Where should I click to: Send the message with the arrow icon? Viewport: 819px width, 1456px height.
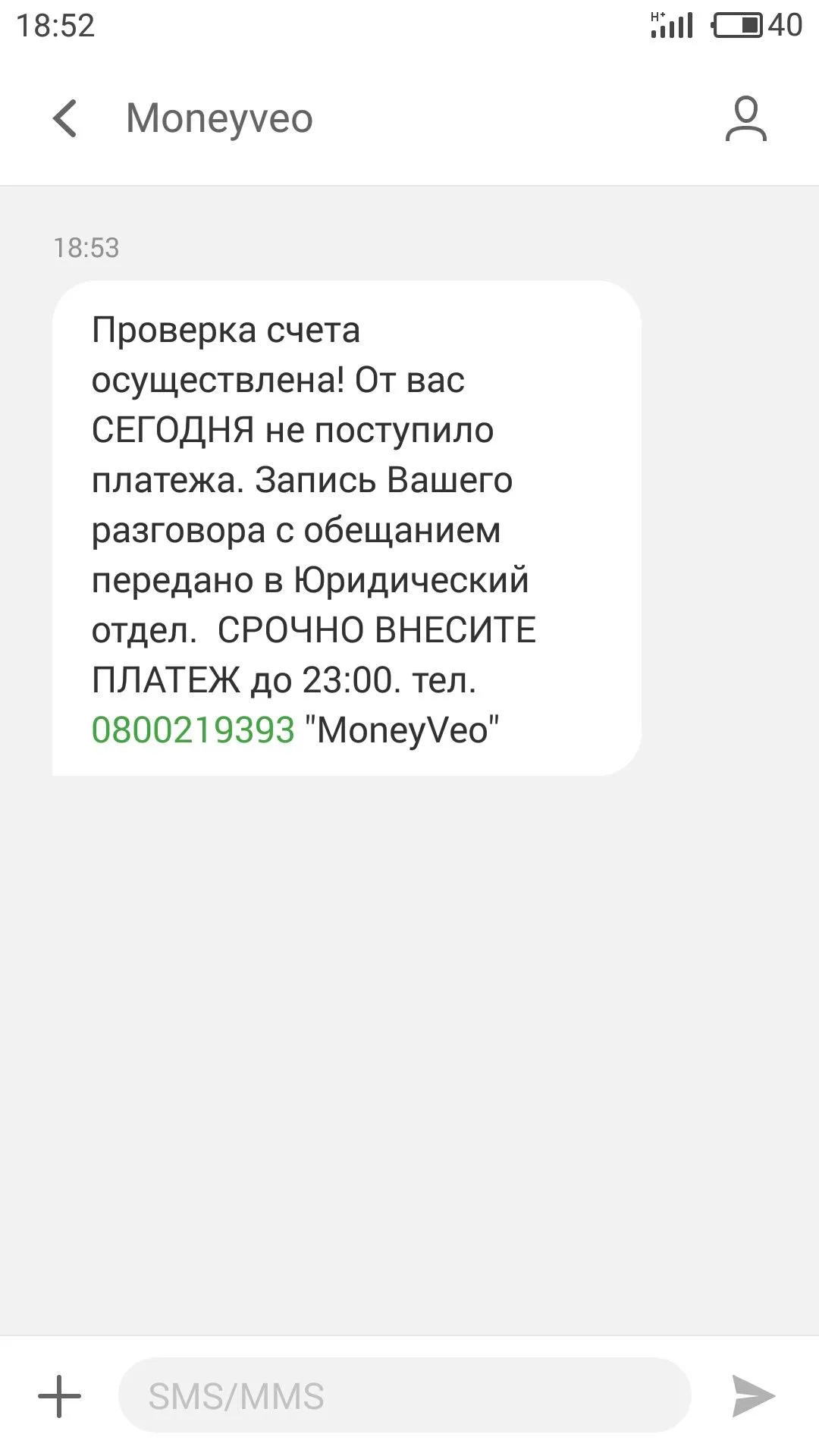tap(752, 1396)
